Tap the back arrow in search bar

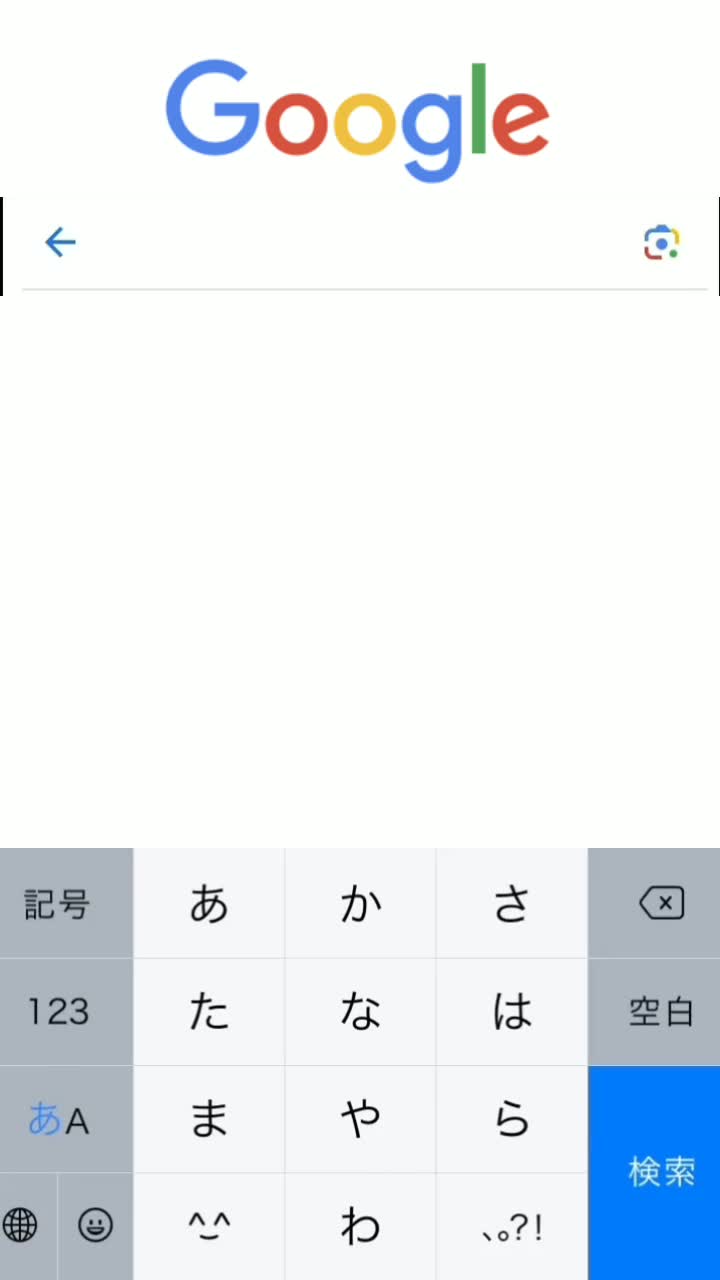pyautogui.click(x=60, y=242)
